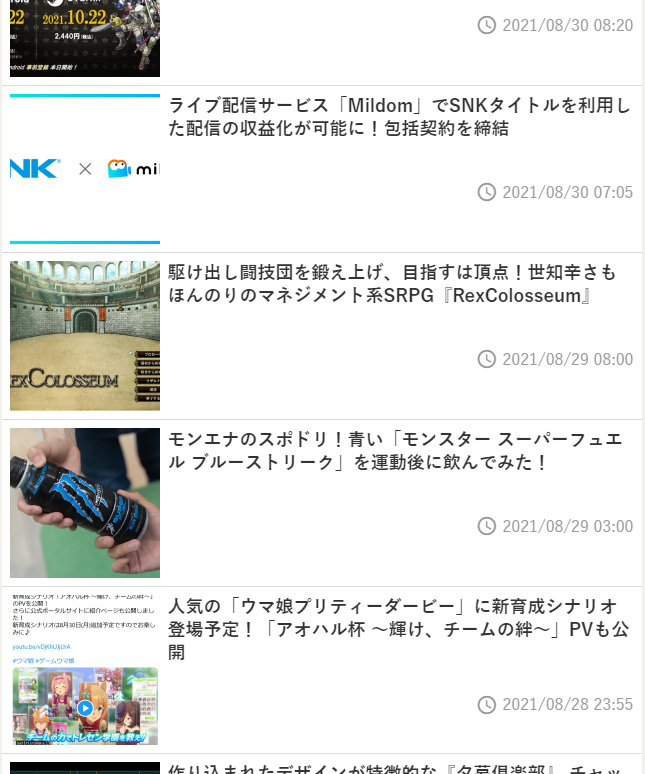Open the article dated 2021/08/30 08:20
The width and height of the screenshot is (645, 774).
point(85,40)
